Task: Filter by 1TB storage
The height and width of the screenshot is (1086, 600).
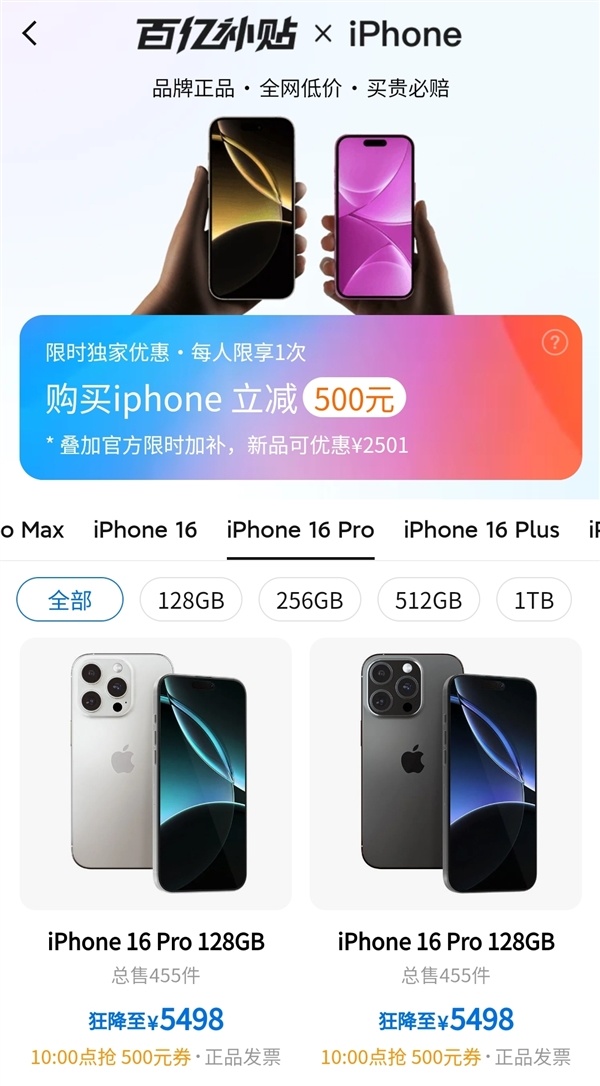Action: [534, 600]
